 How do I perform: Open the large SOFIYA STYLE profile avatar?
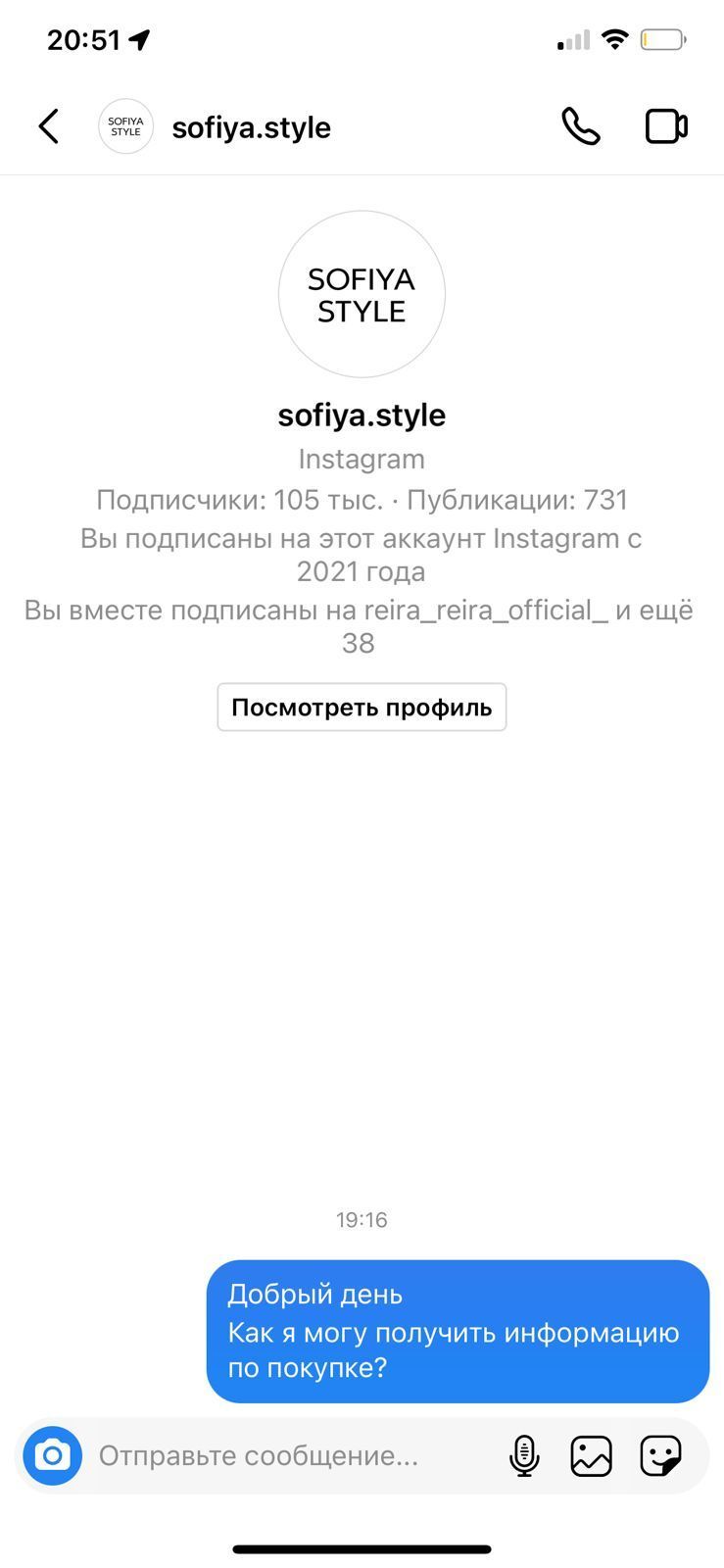(362, 294)
